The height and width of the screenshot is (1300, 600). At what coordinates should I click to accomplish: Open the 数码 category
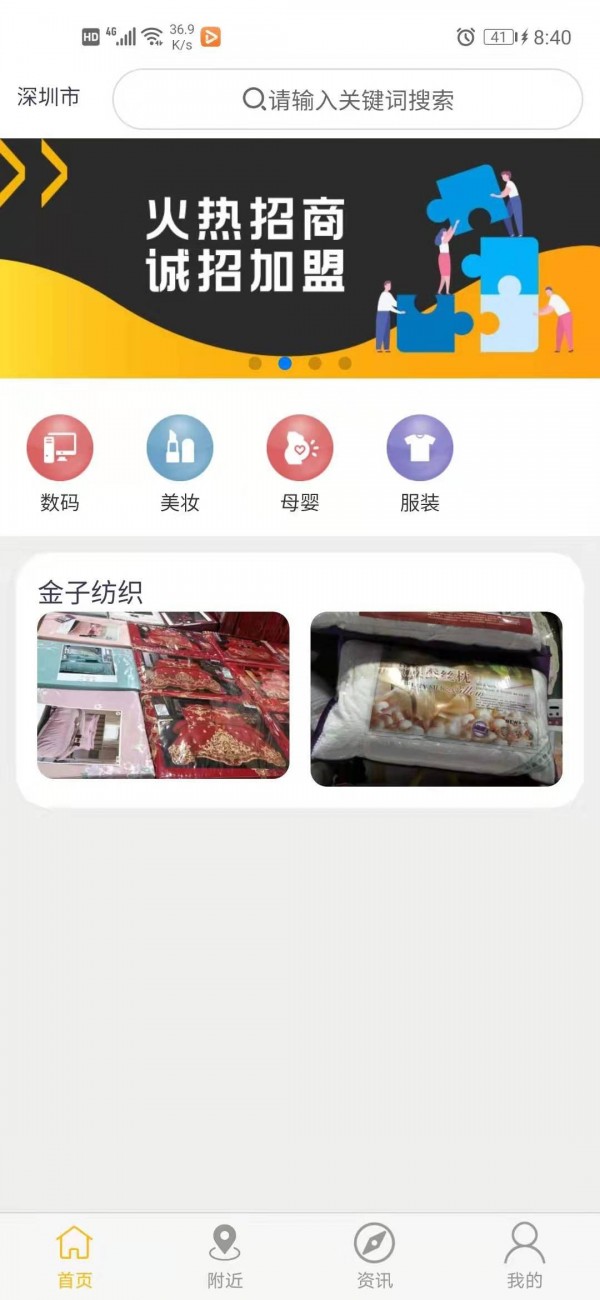[x=60, y=462]
